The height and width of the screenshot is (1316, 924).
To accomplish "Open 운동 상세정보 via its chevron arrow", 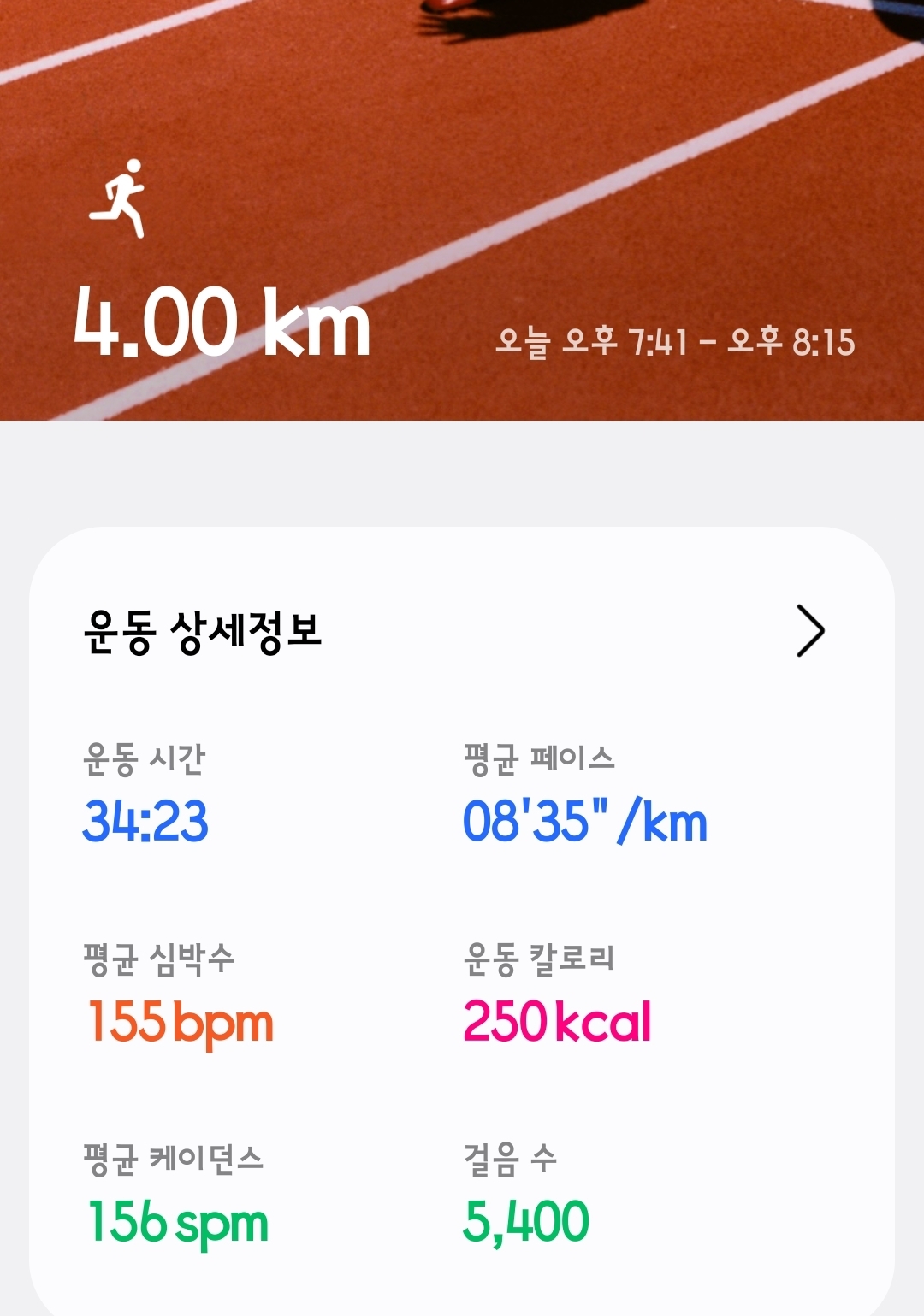I will (809, 631).
